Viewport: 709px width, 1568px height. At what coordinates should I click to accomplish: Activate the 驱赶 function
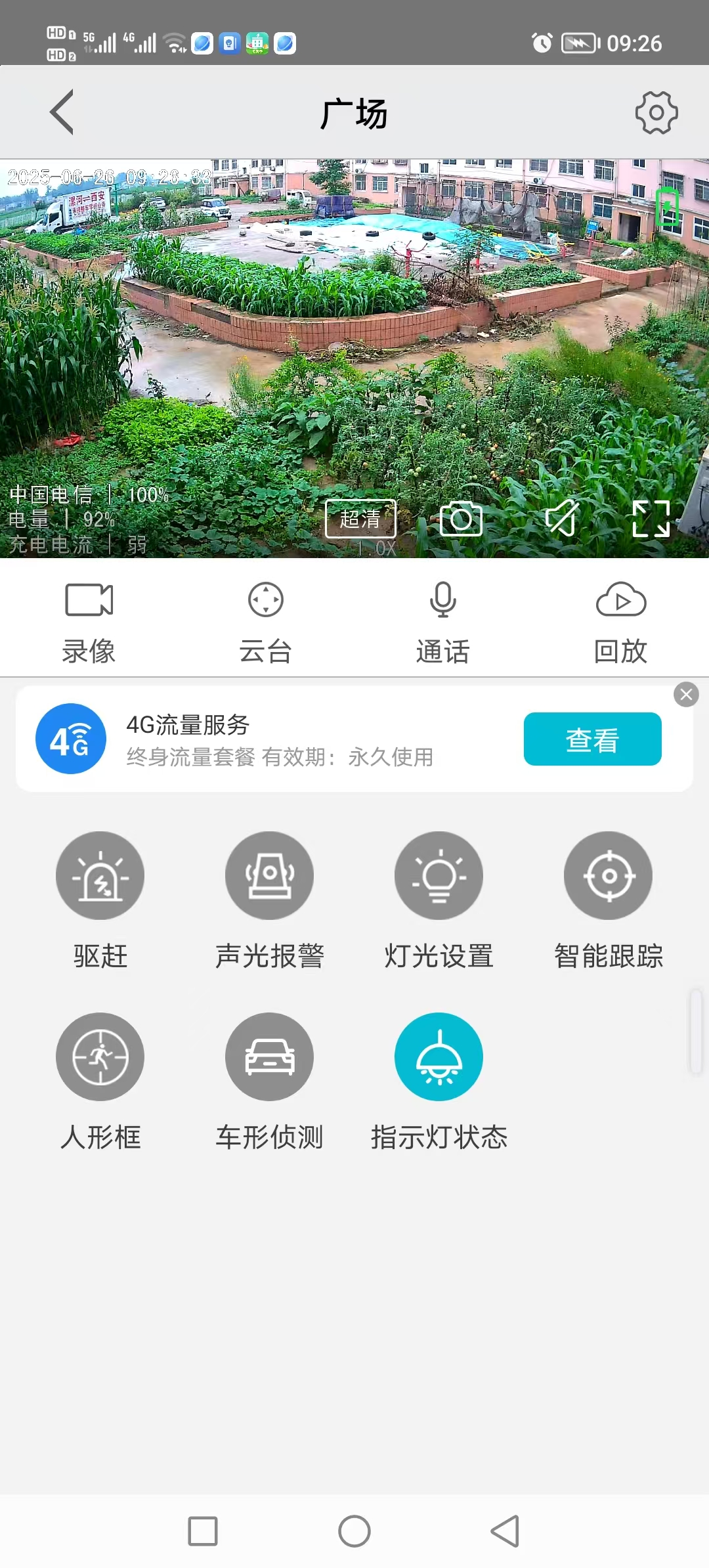click(100, 876)
